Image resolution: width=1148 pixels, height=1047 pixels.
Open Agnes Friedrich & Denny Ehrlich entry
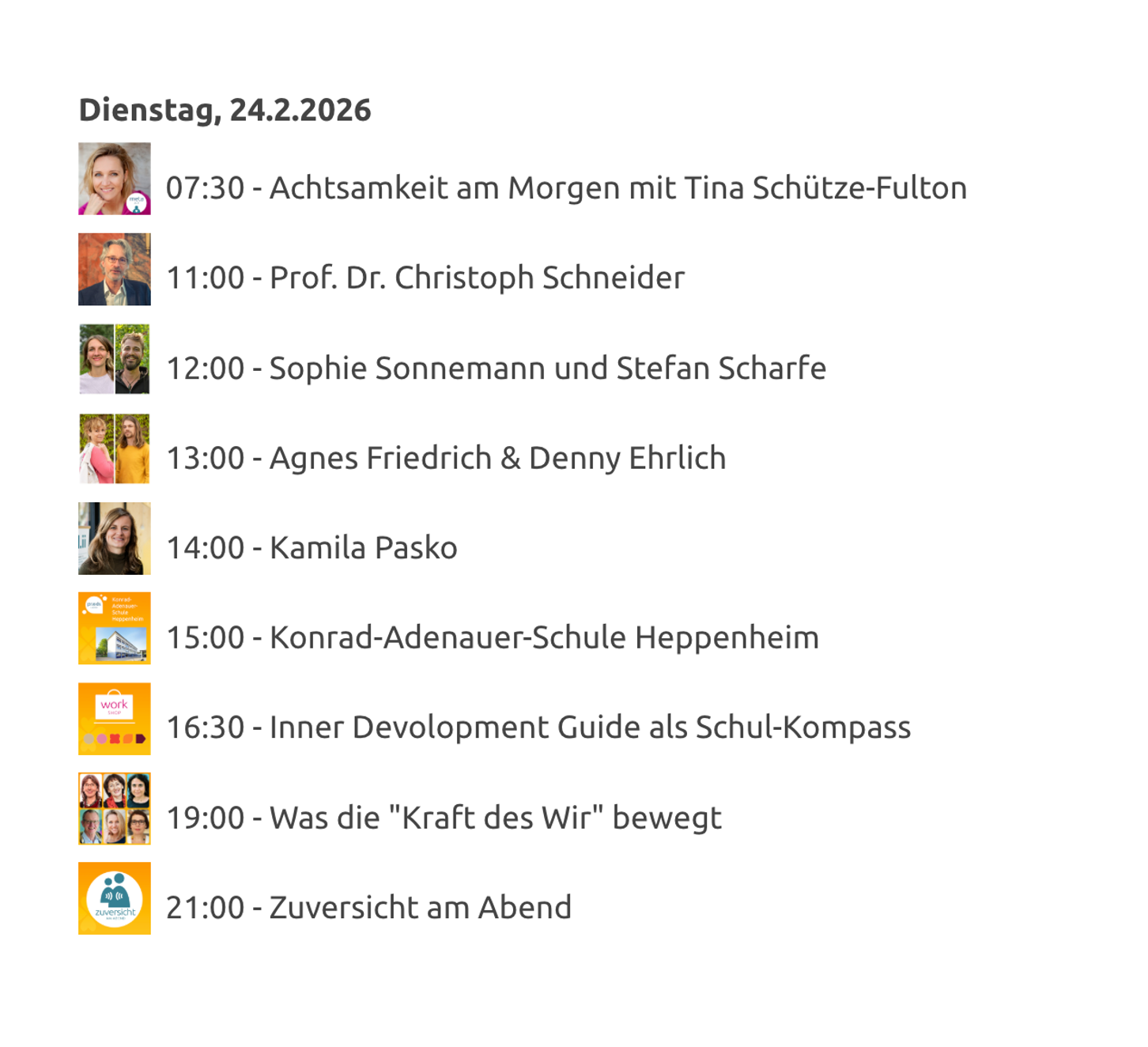point(445,458)
